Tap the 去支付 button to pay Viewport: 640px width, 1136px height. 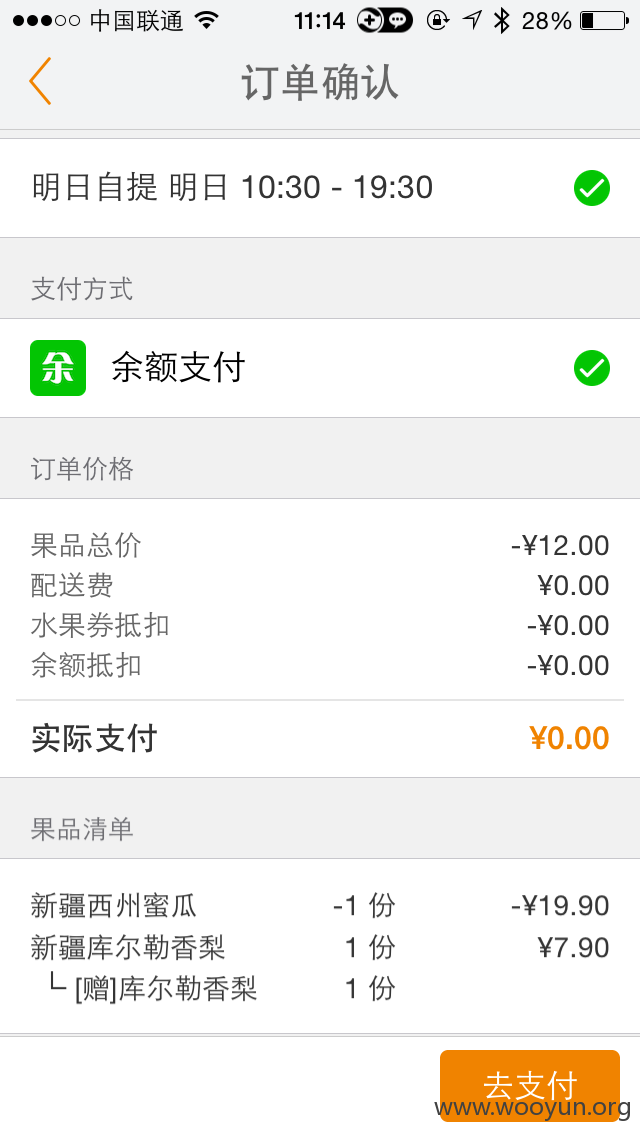pos(530,1085)
